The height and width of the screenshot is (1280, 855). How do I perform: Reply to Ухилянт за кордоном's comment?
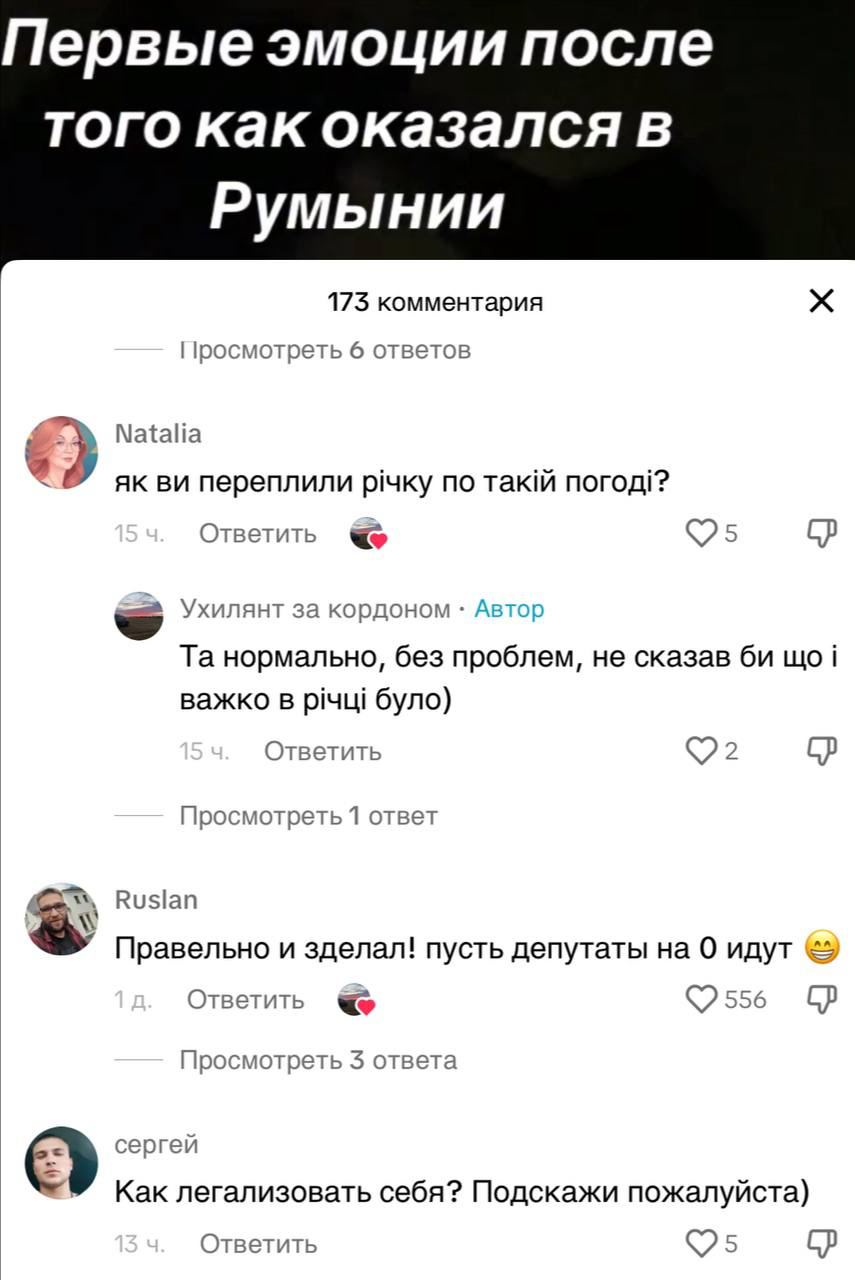[322, 751]
